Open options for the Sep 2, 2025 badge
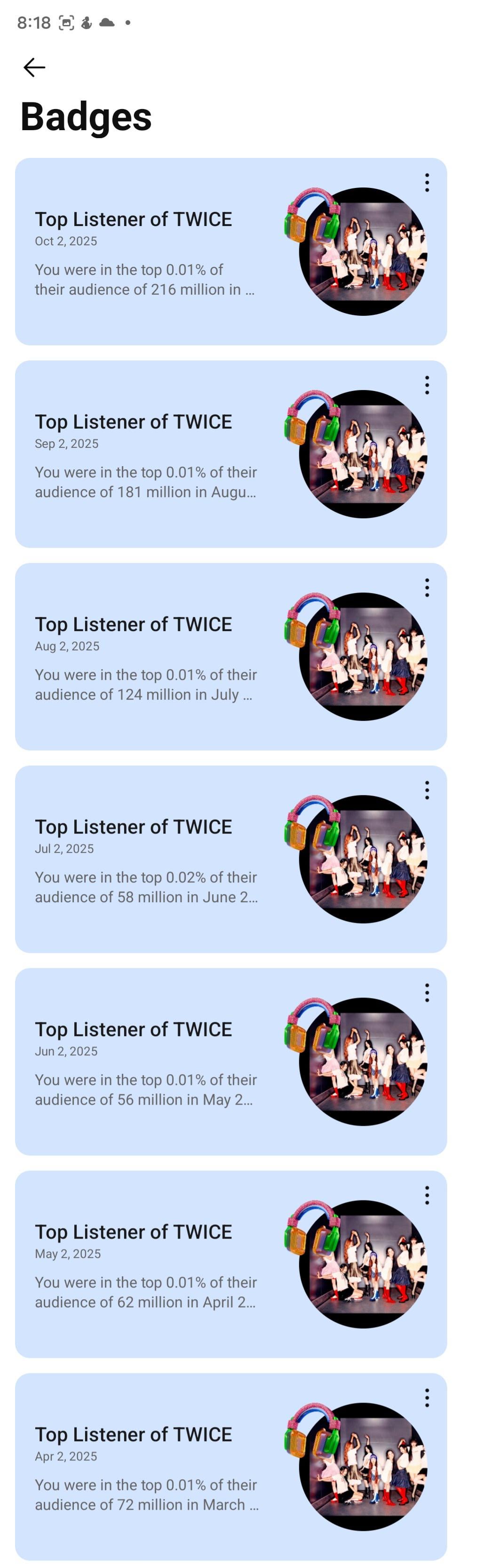Screen dimensions: 484x1568 (x=427, y=385)
